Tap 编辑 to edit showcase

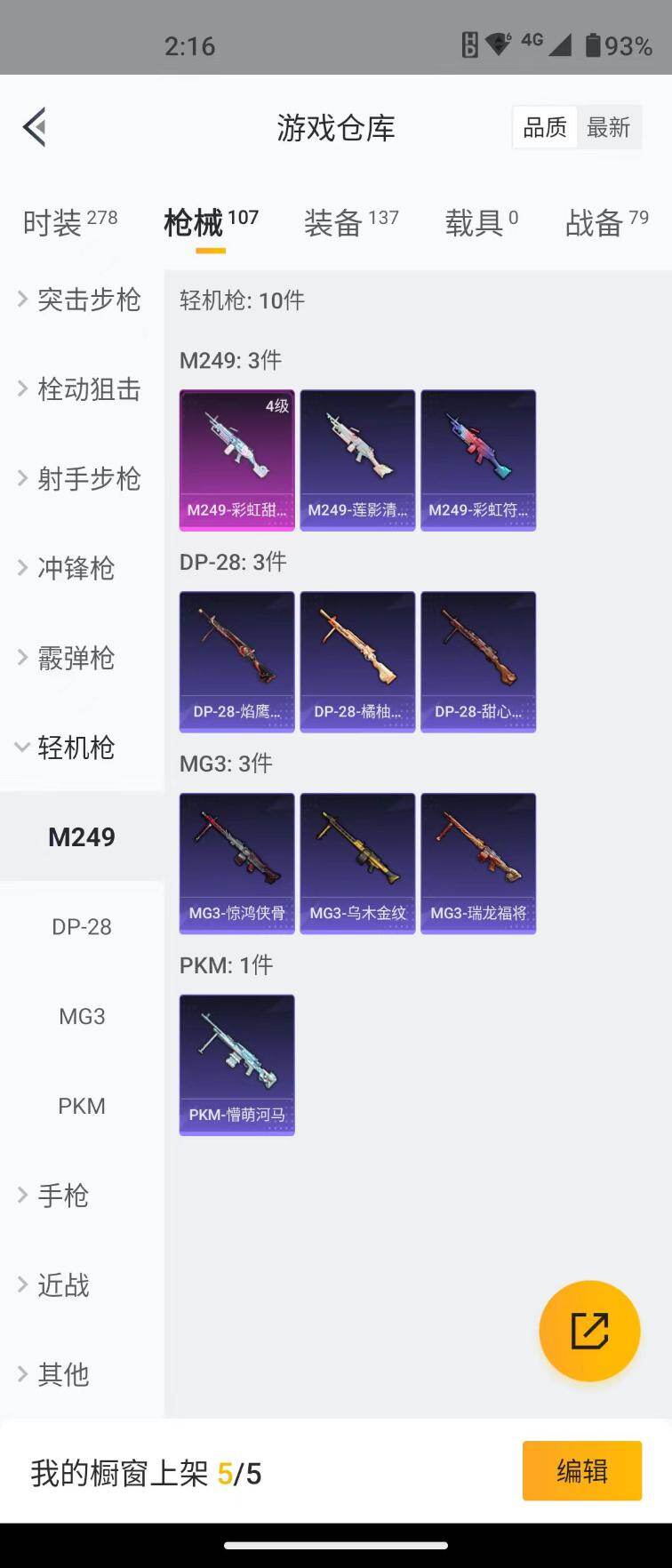(581, 1471)
